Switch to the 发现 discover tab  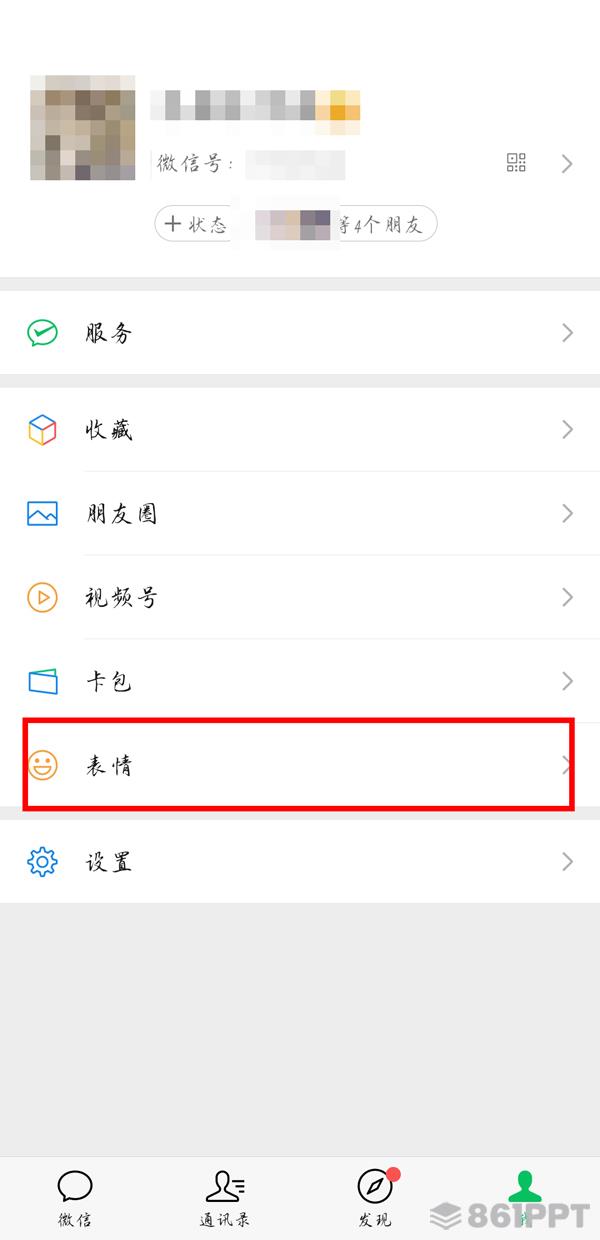(375, 1198)
